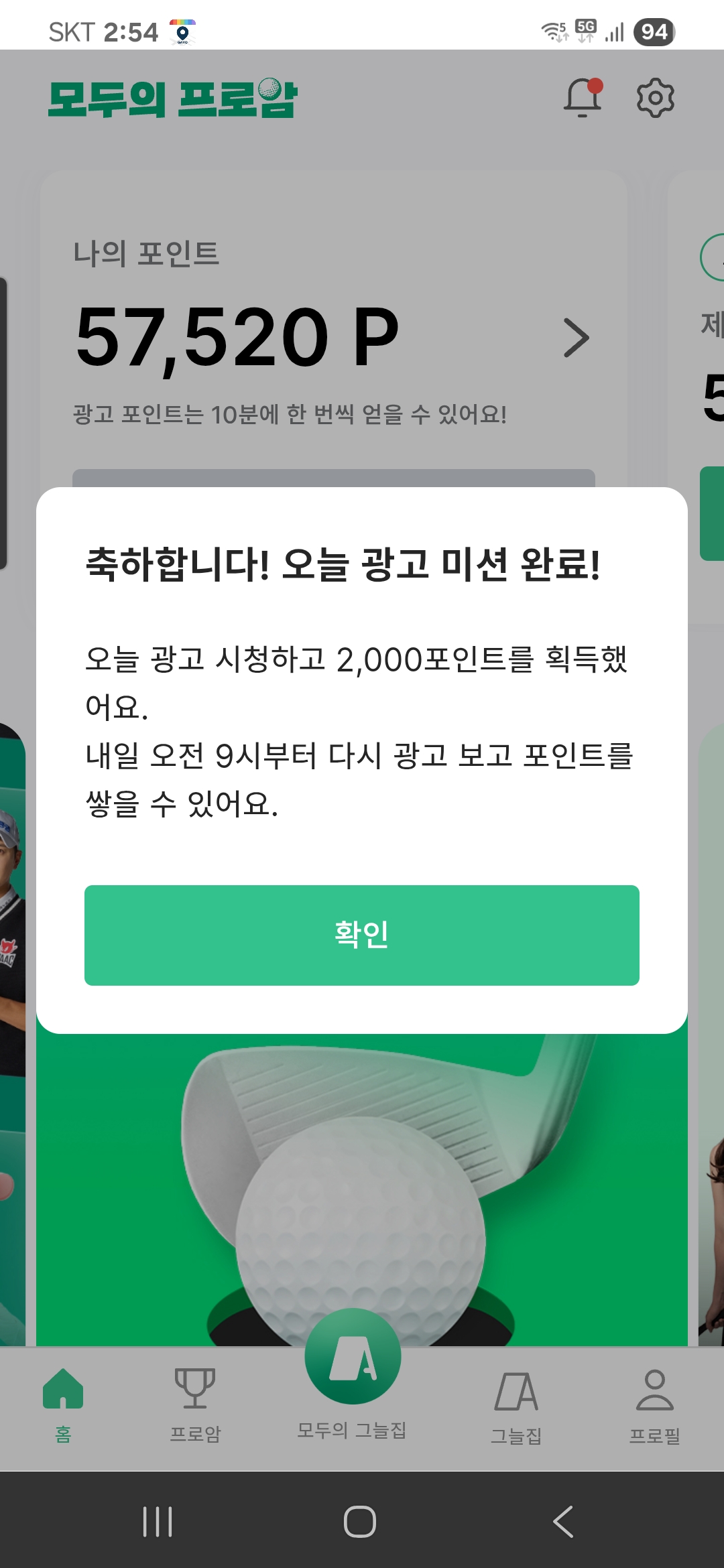
Task: Switch to the 프로필 tab
Action: (x=654, y=1406)
